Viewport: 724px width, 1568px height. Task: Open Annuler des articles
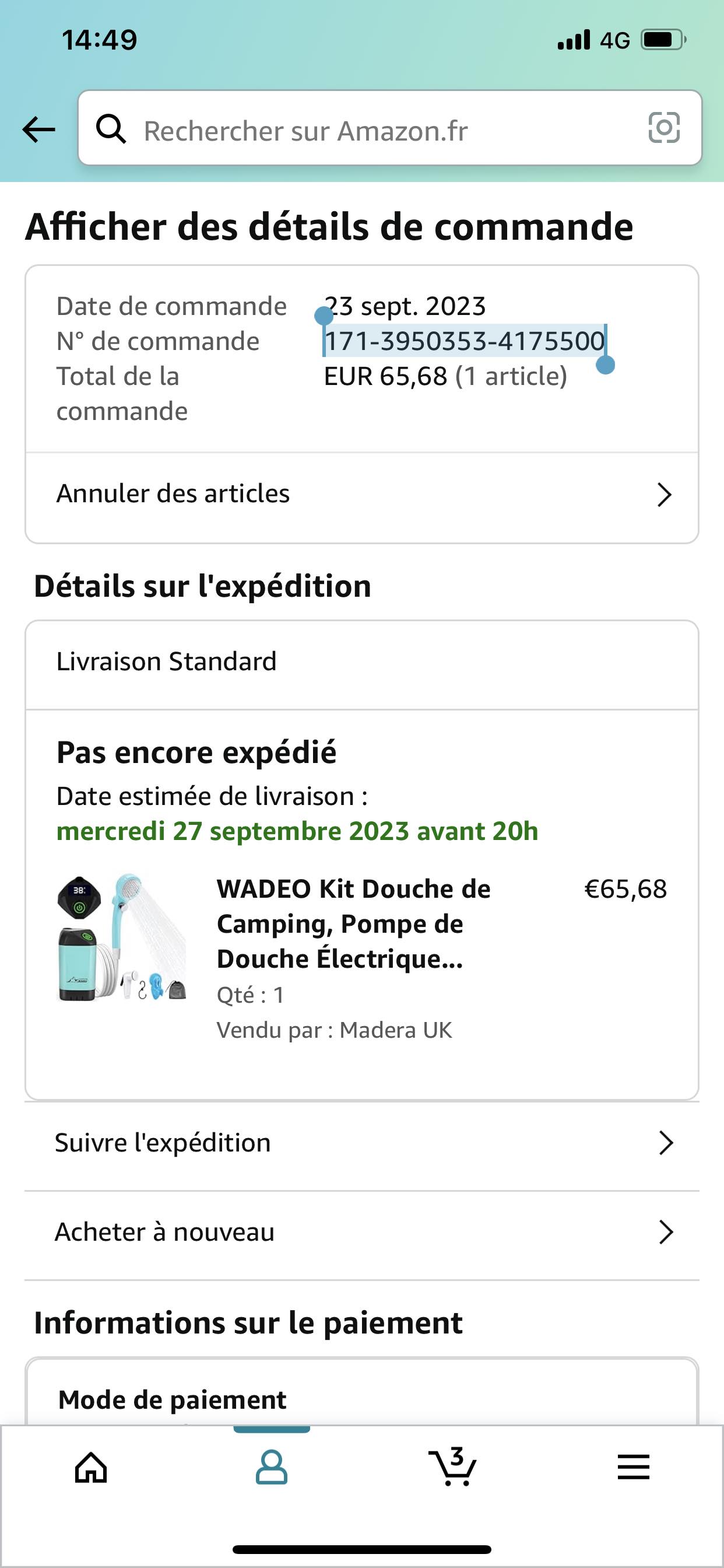tap(361, 494)
